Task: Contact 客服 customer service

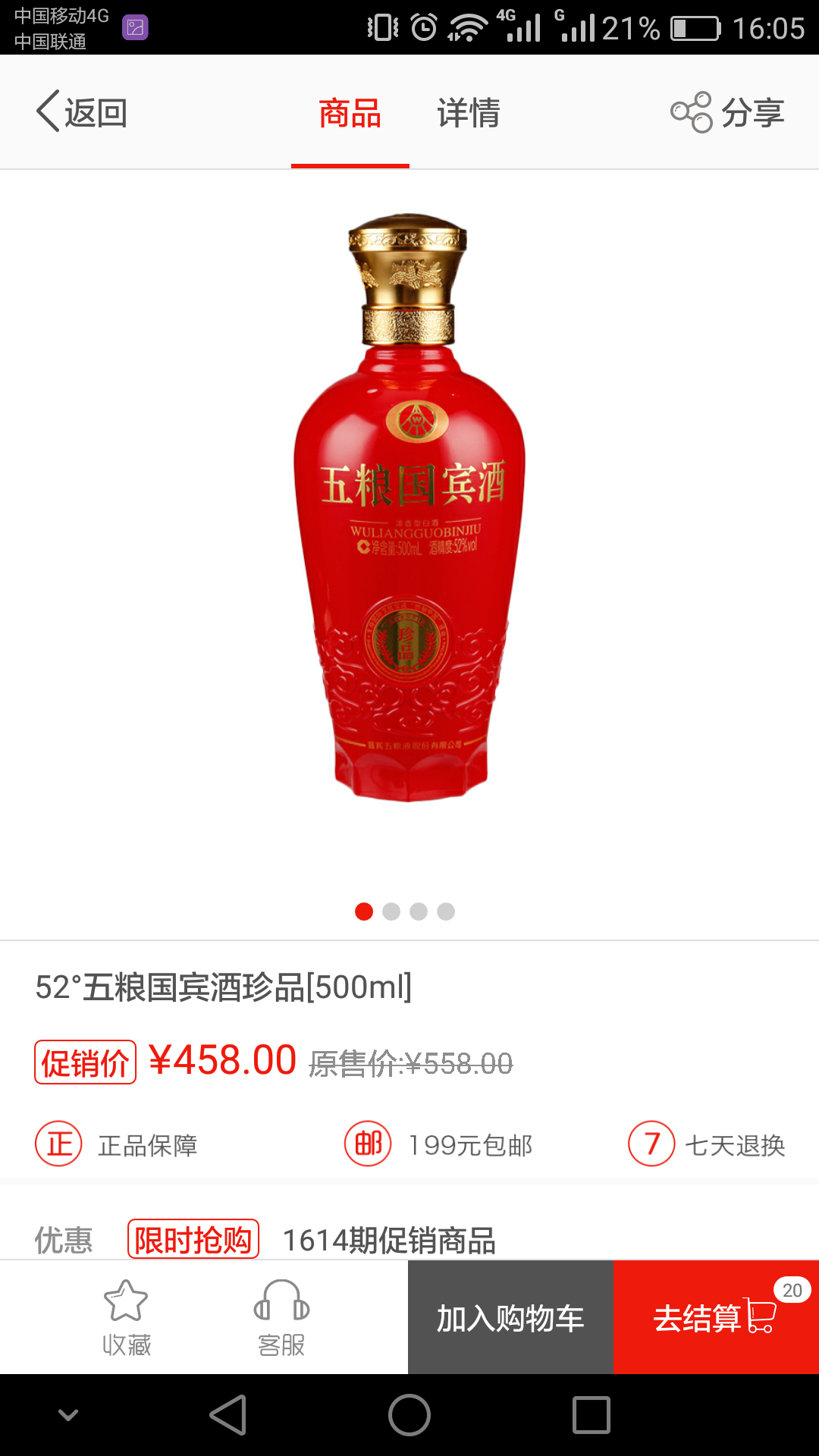Action: coord(281,1317)
